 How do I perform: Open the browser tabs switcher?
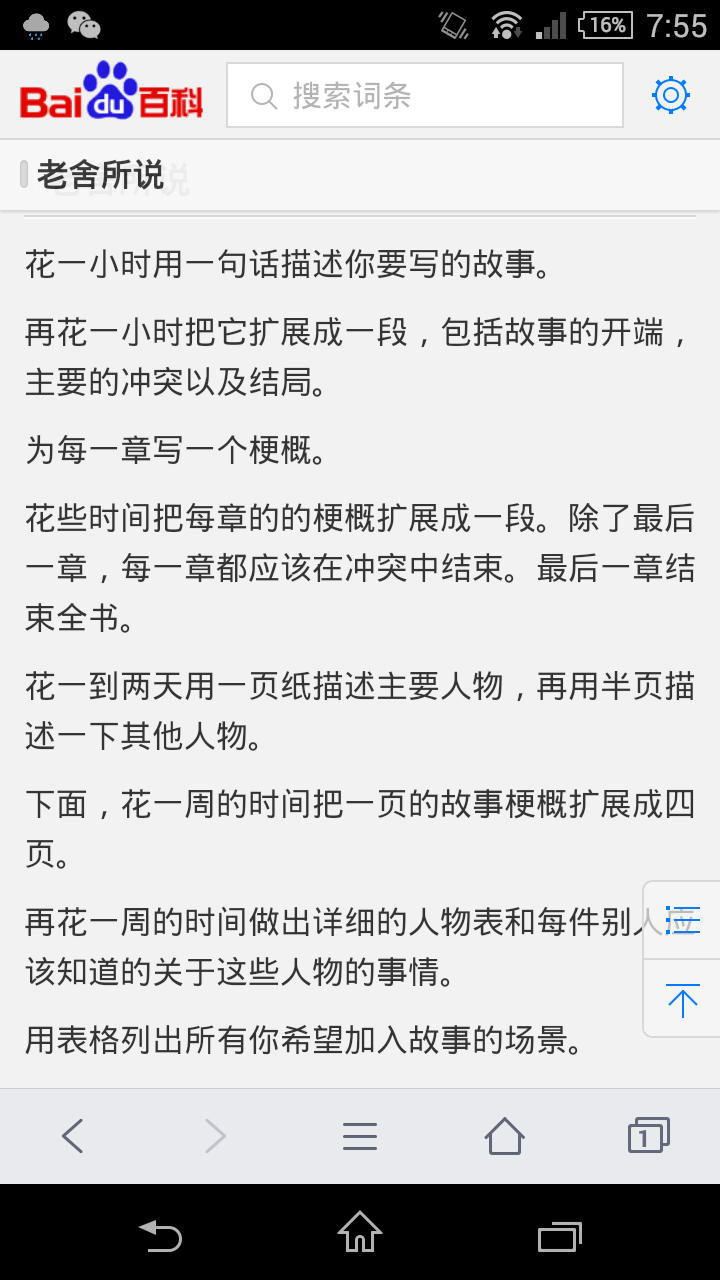648,1136
